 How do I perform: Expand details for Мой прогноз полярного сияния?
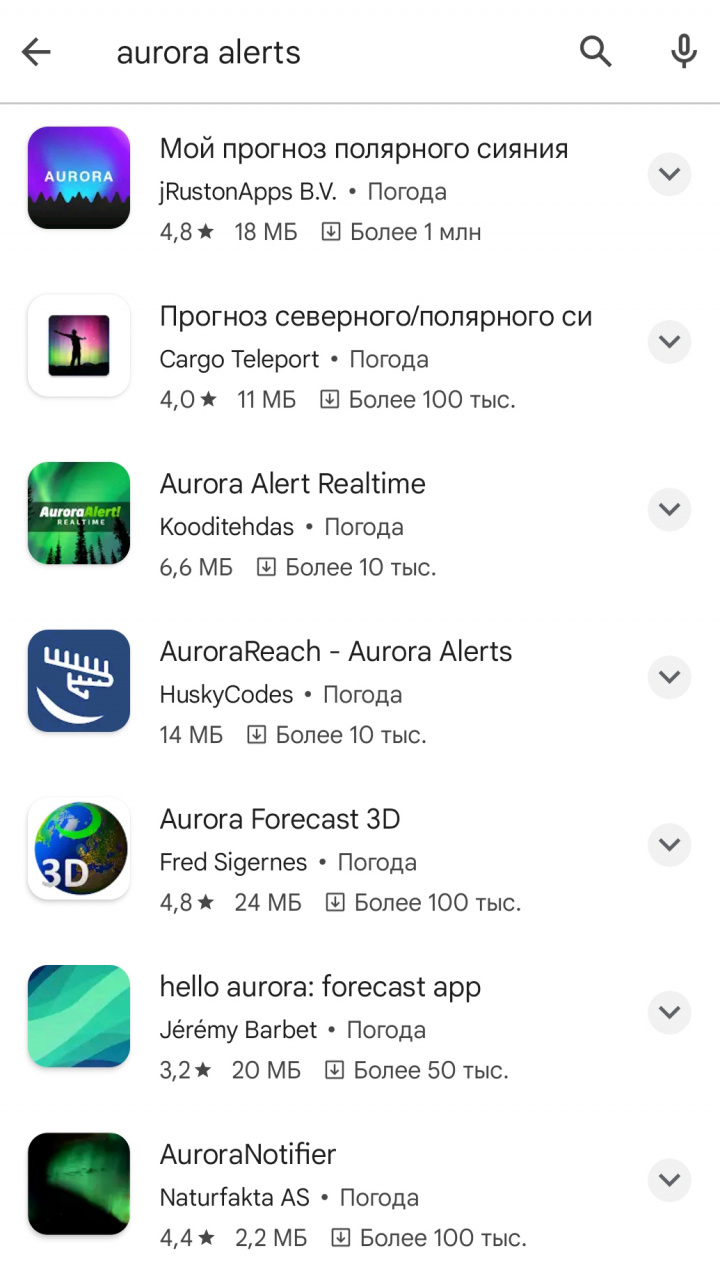(669, 174)
